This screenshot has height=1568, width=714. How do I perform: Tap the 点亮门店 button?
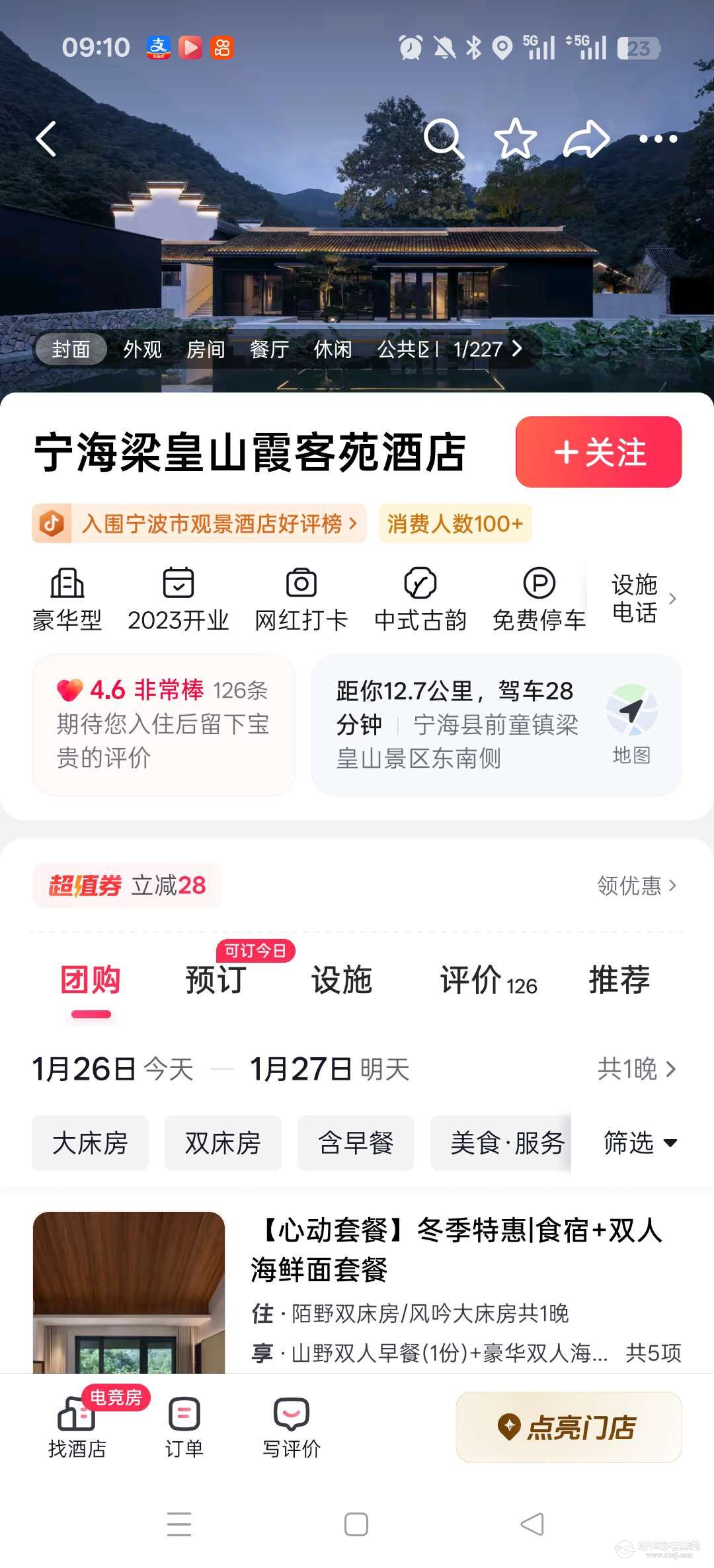click(569, 1427)
